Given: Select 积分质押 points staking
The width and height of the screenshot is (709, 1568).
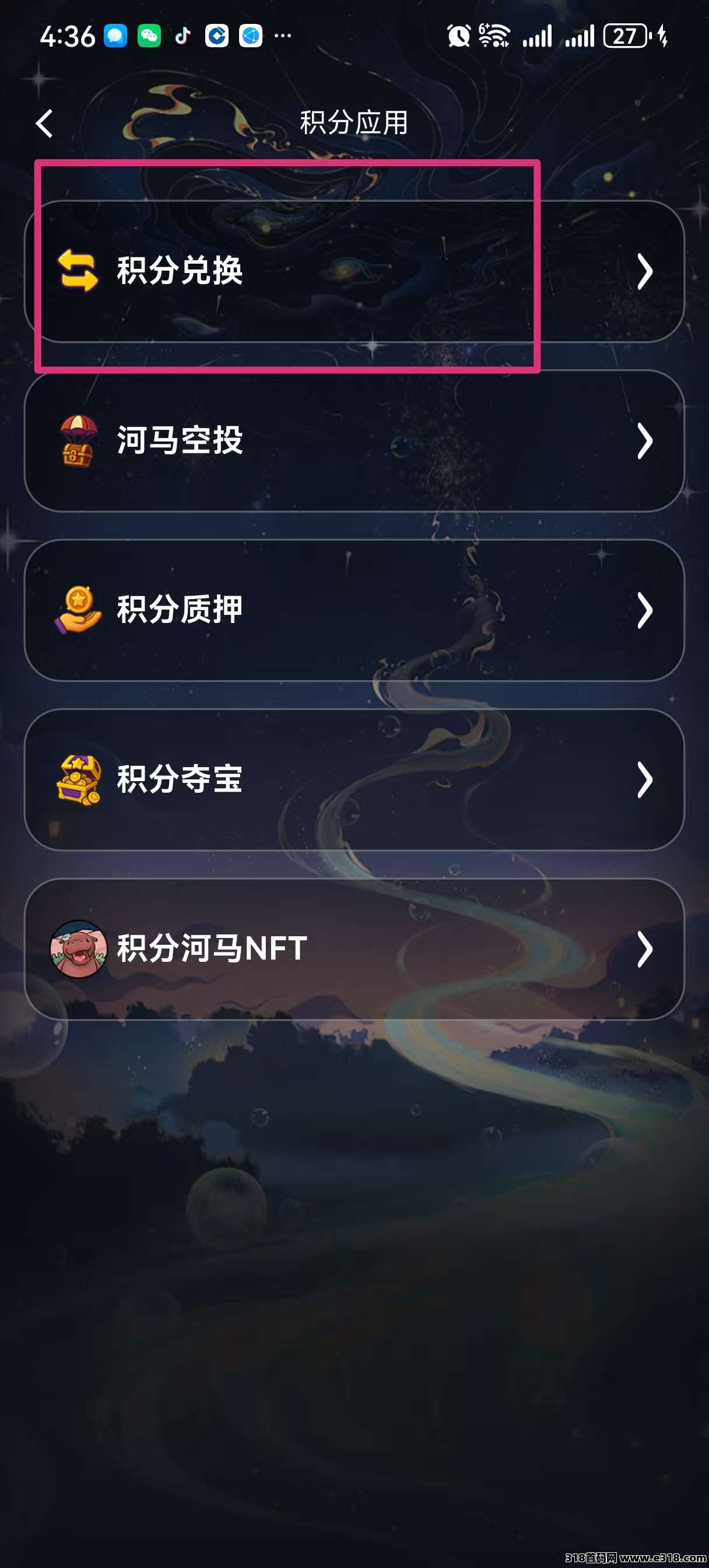Looking at the screenshot, I should pos(354,610).
